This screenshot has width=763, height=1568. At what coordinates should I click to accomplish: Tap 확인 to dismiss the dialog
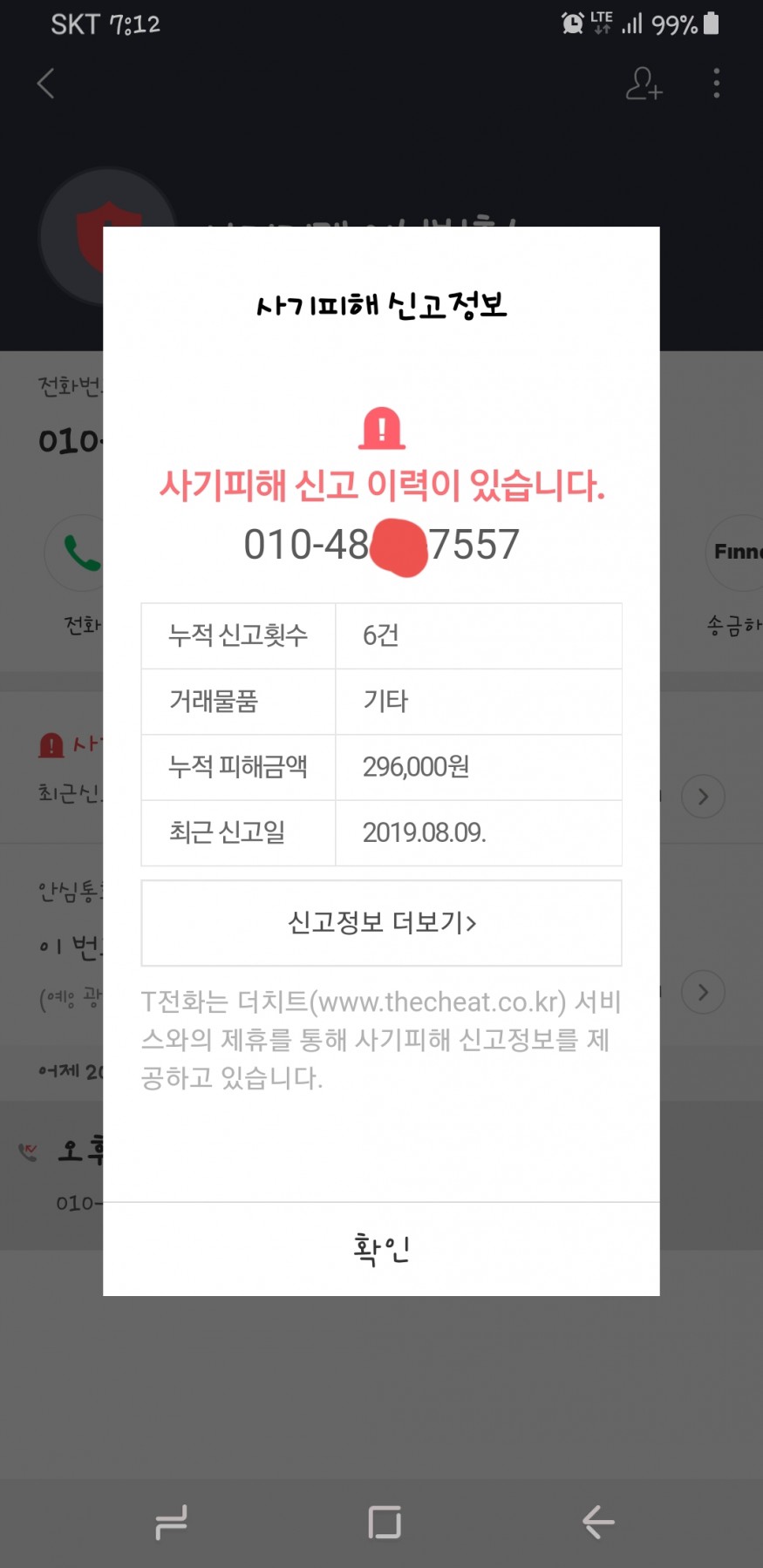pyautogui.click(x=381, y=1249)
